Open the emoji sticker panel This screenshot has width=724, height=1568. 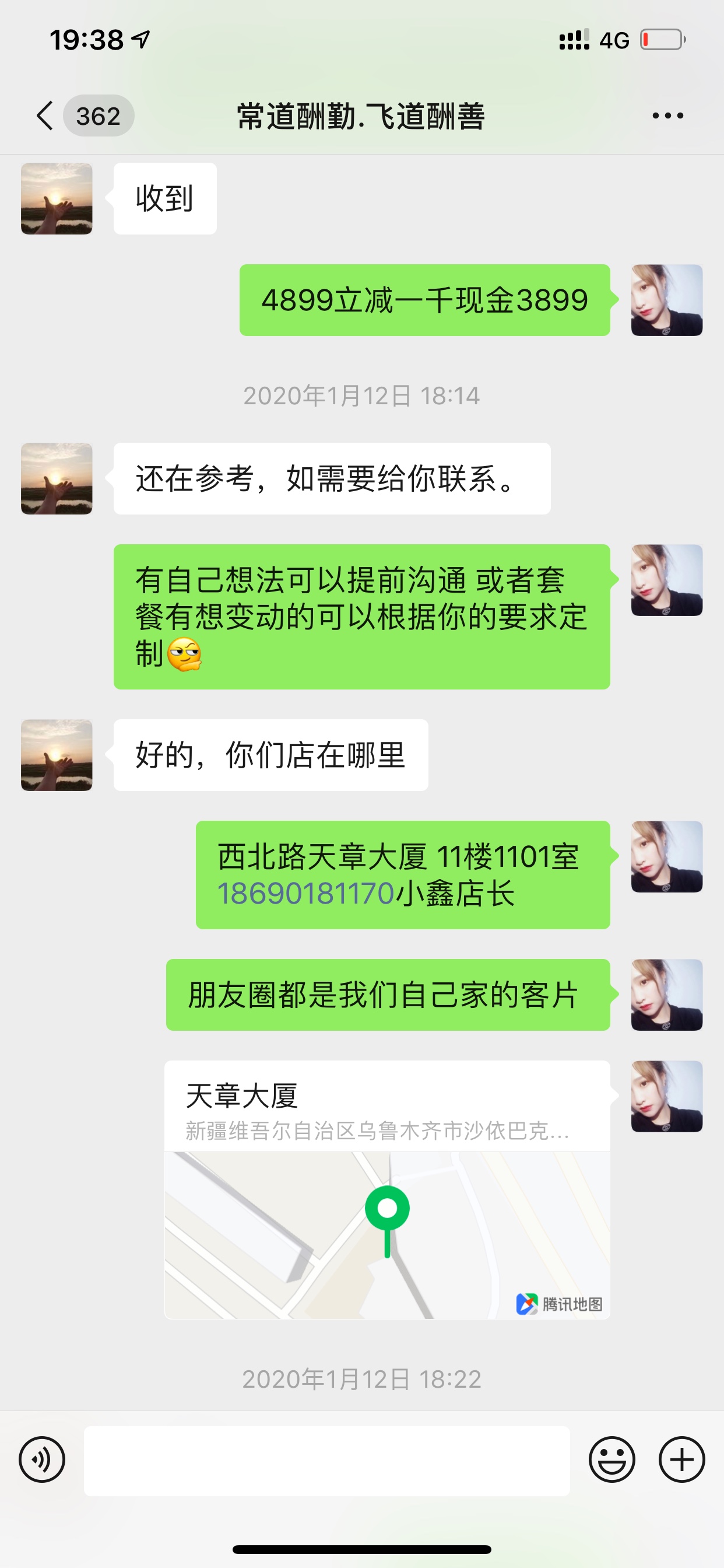pos(611,1459)
